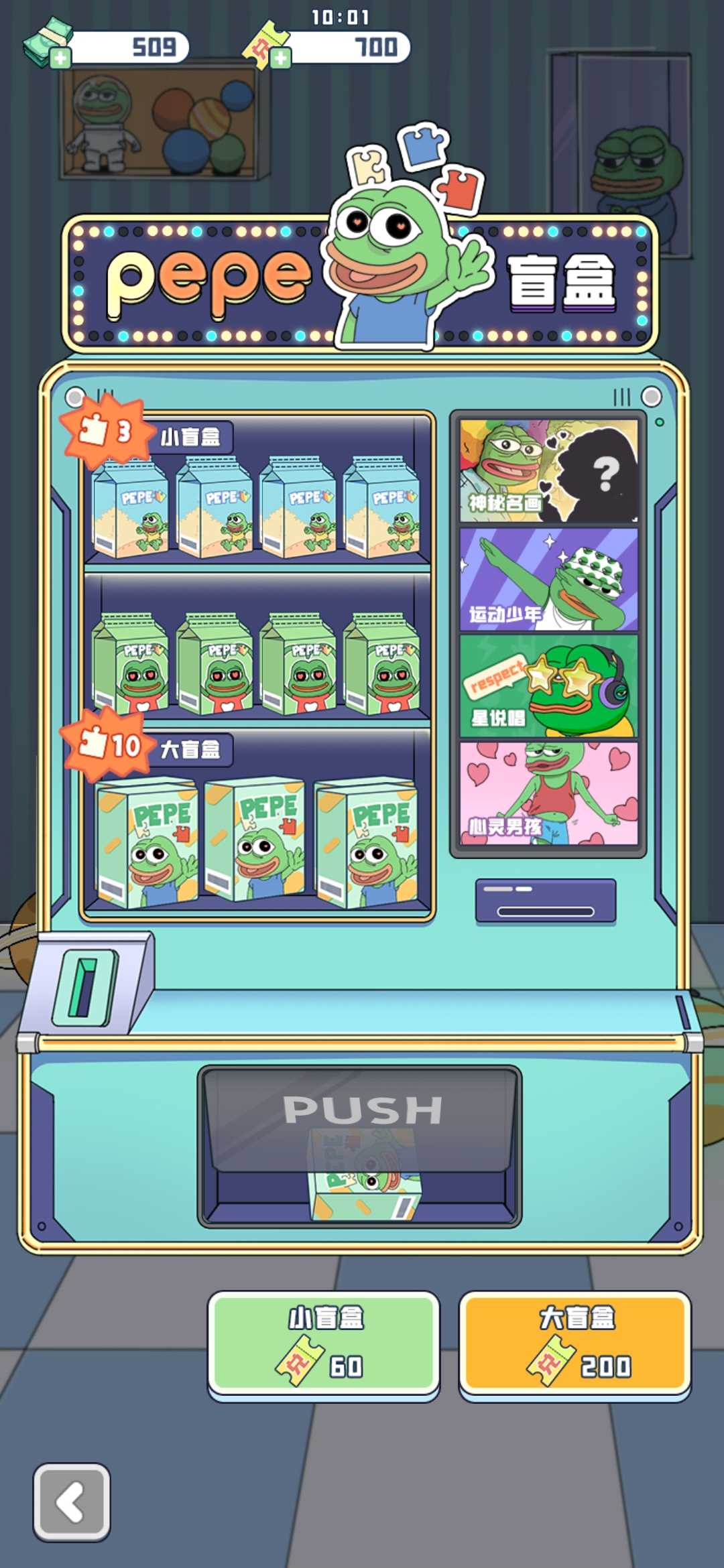This screenshot has height=1568, width=724.
Task: Open the PUSH slot to collect box
Action: [x=360, y=1146]
